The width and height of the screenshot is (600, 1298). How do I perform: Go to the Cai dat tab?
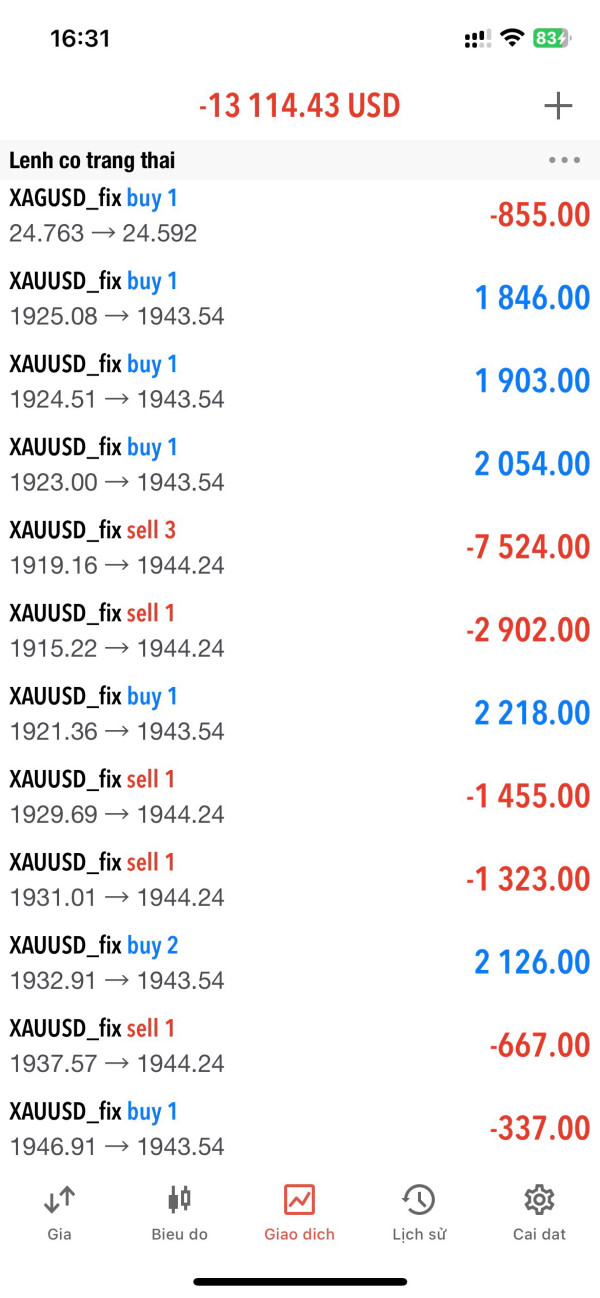(x=539, y=1211)
